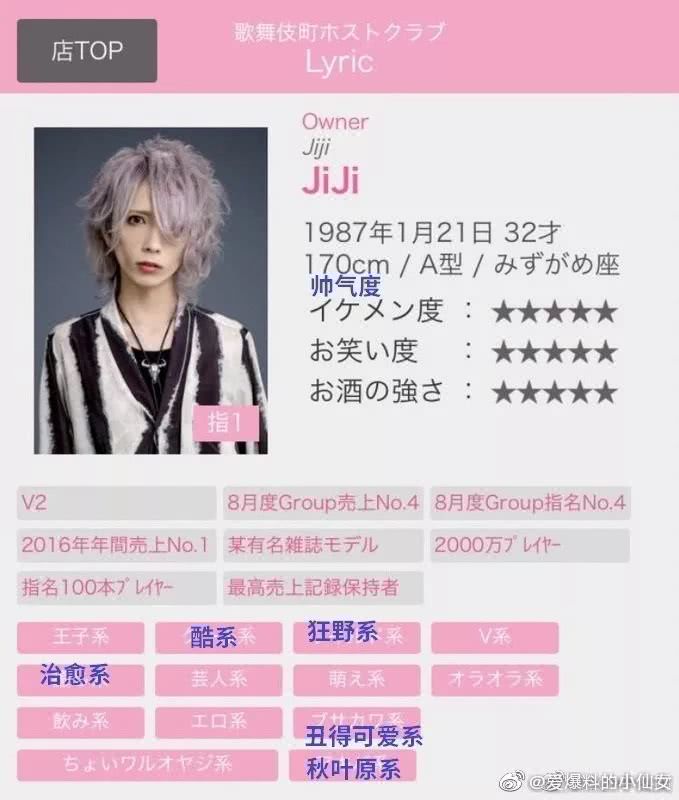This screenshot has height=800, width=679.
Task: Select the オラオラ系 tag
Action: point(494,680)
